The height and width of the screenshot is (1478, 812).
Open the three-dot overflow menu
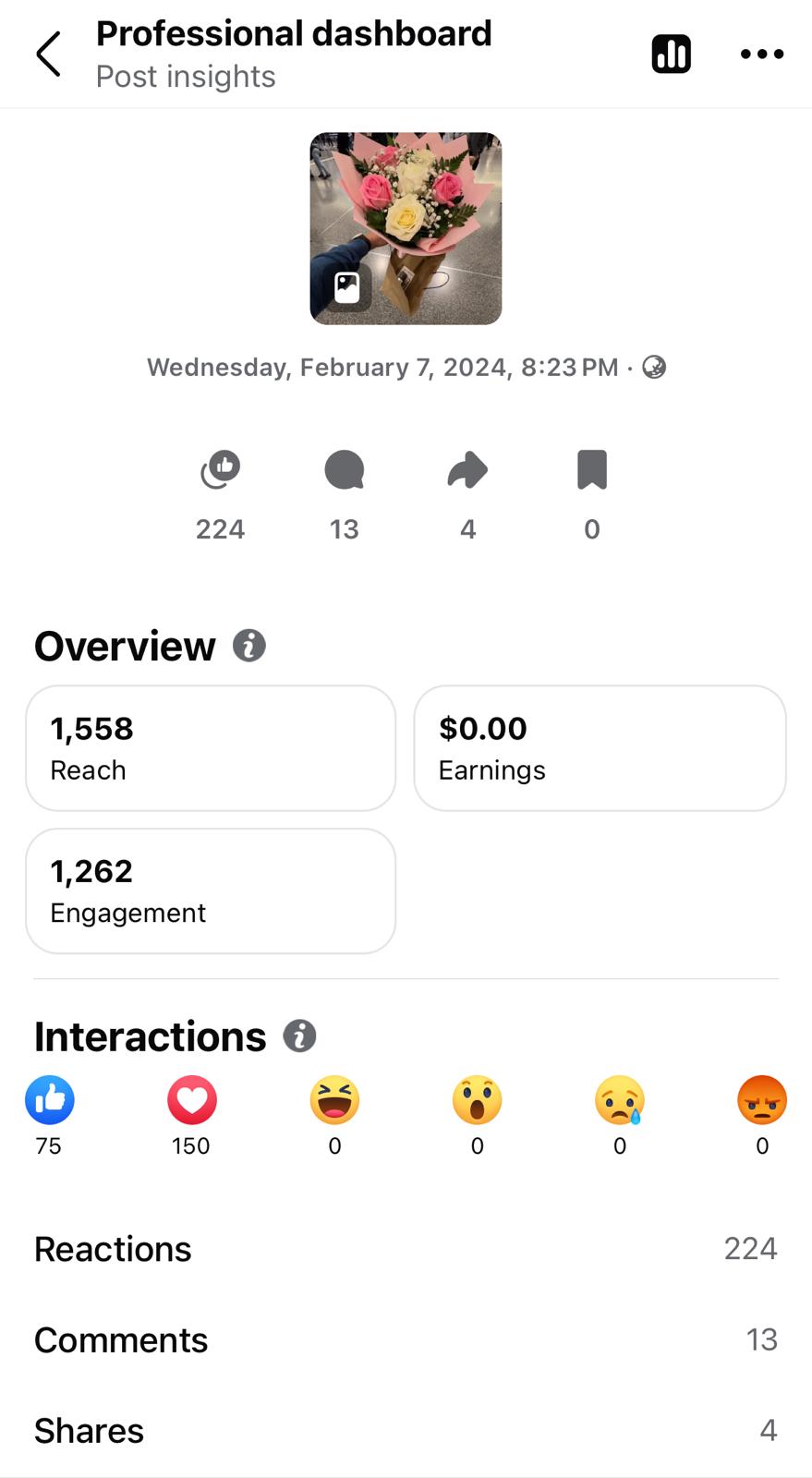[762, 55]
